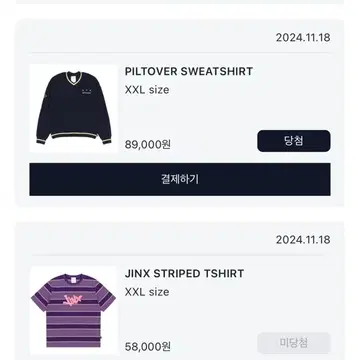The height and width of the screenshot is (360, 360).
Task: Open the JINX STRIPED TSHIRT product image
Action: [x=73, y=310]
